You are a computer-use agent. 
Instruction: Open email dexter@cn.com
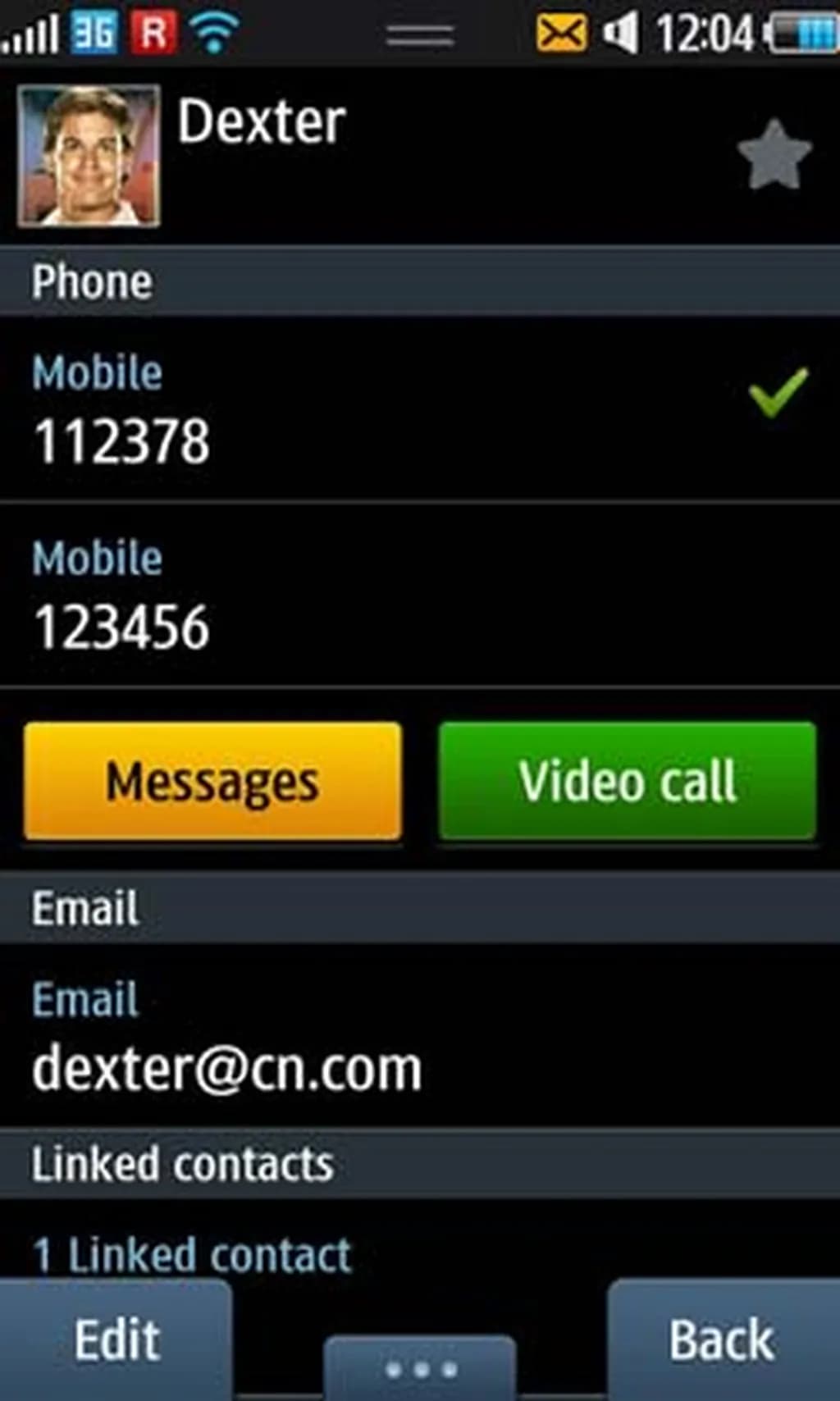pos(227,1069)
